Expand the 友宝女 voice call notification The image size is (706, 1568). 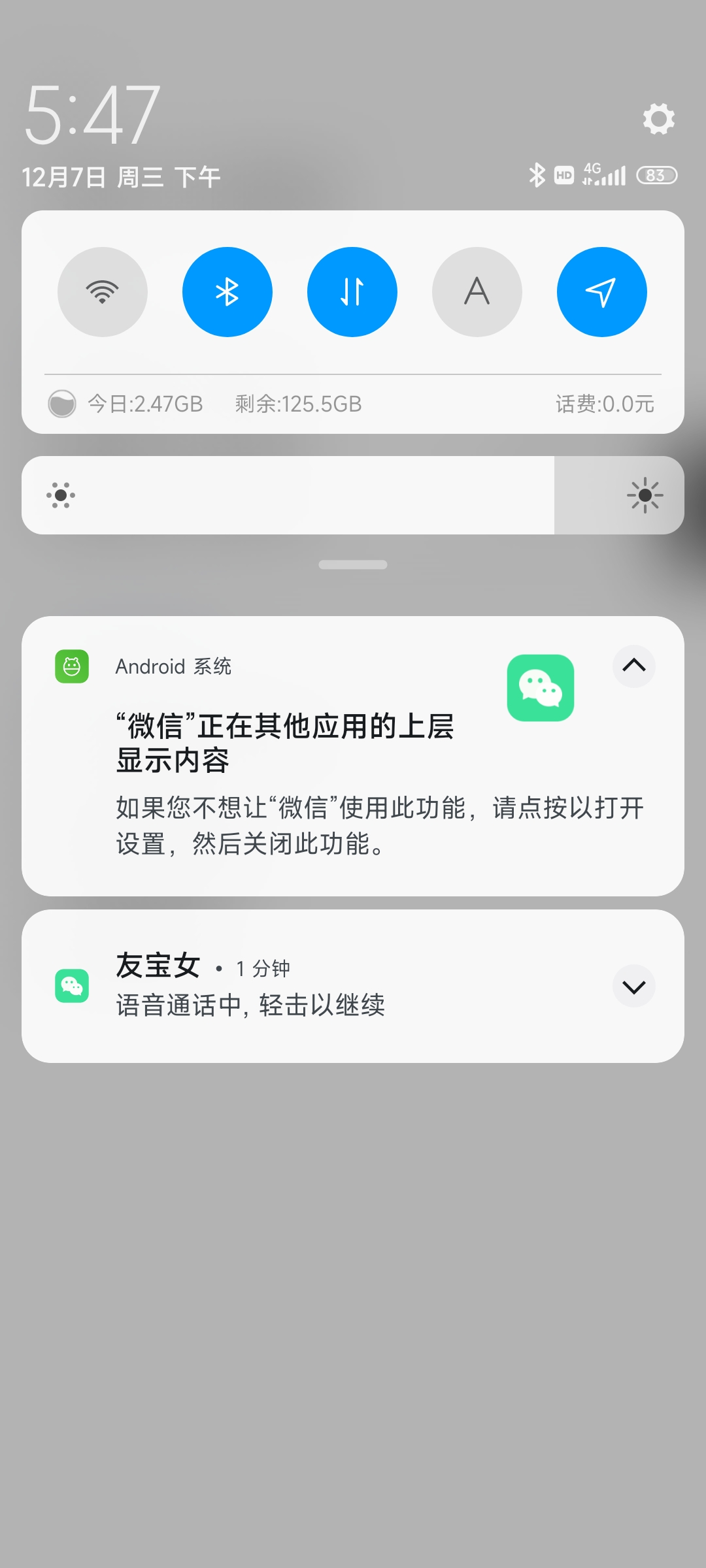(x=634, y=987)
